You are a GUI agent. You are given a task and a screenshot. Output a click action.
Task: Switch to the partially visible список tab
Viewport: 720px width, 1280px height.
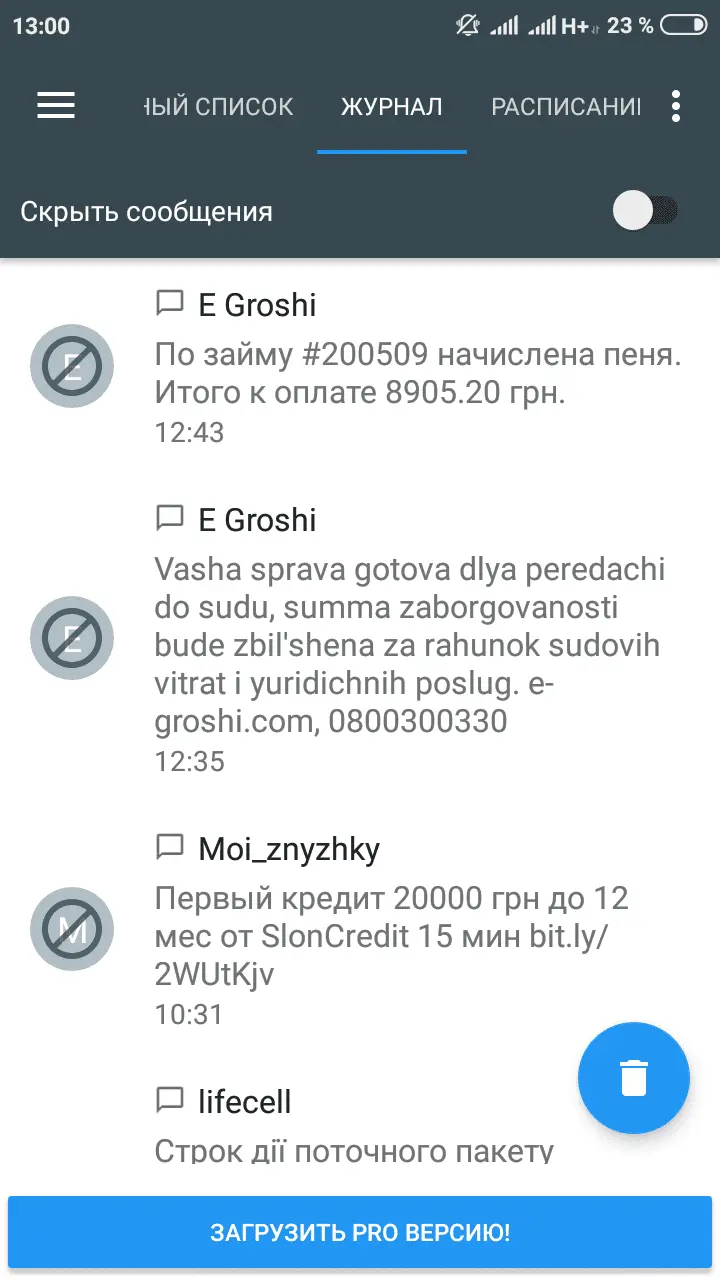tap(219, 107)
